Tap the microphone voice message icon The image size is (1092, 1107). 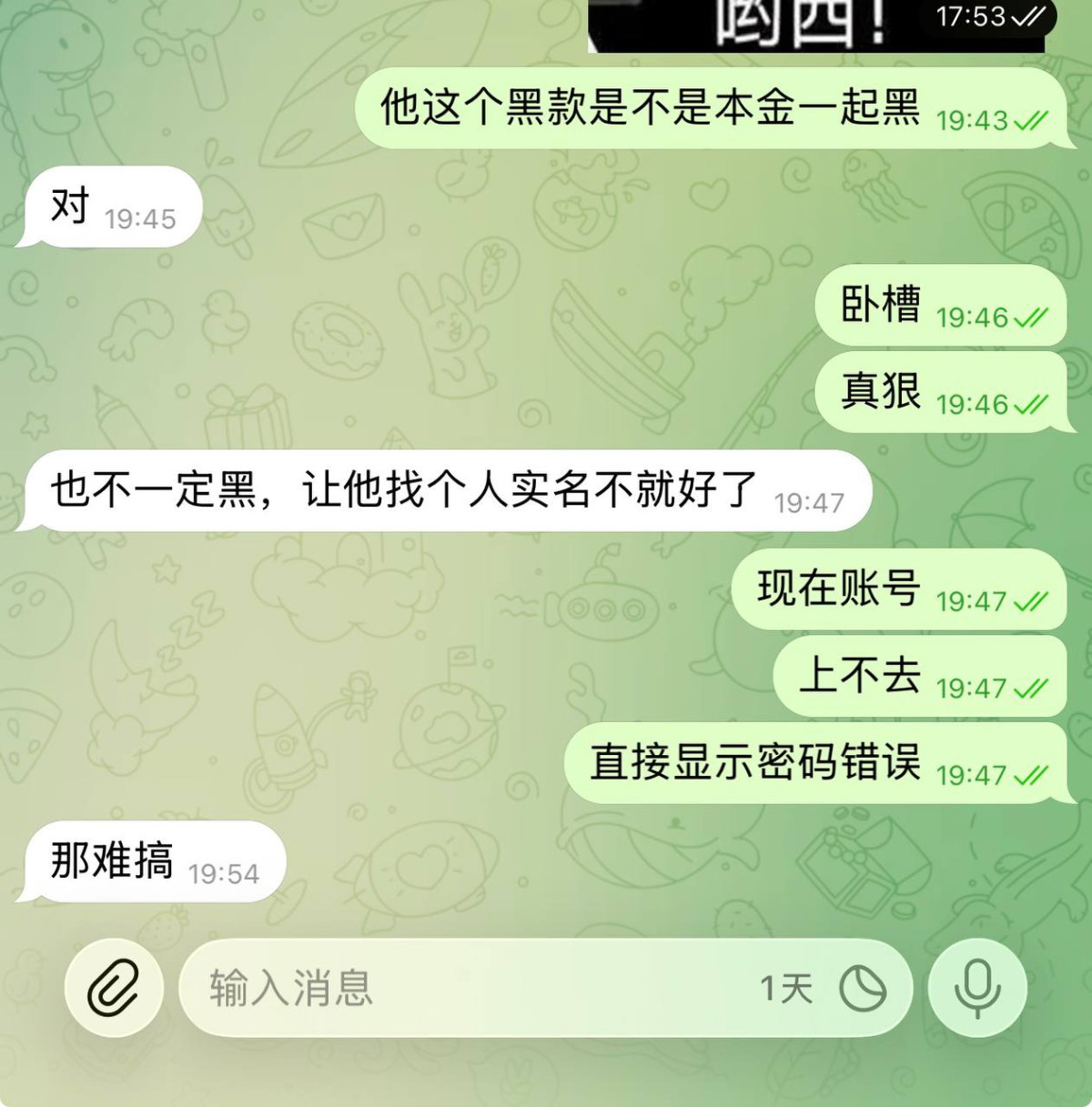point(978,987)
